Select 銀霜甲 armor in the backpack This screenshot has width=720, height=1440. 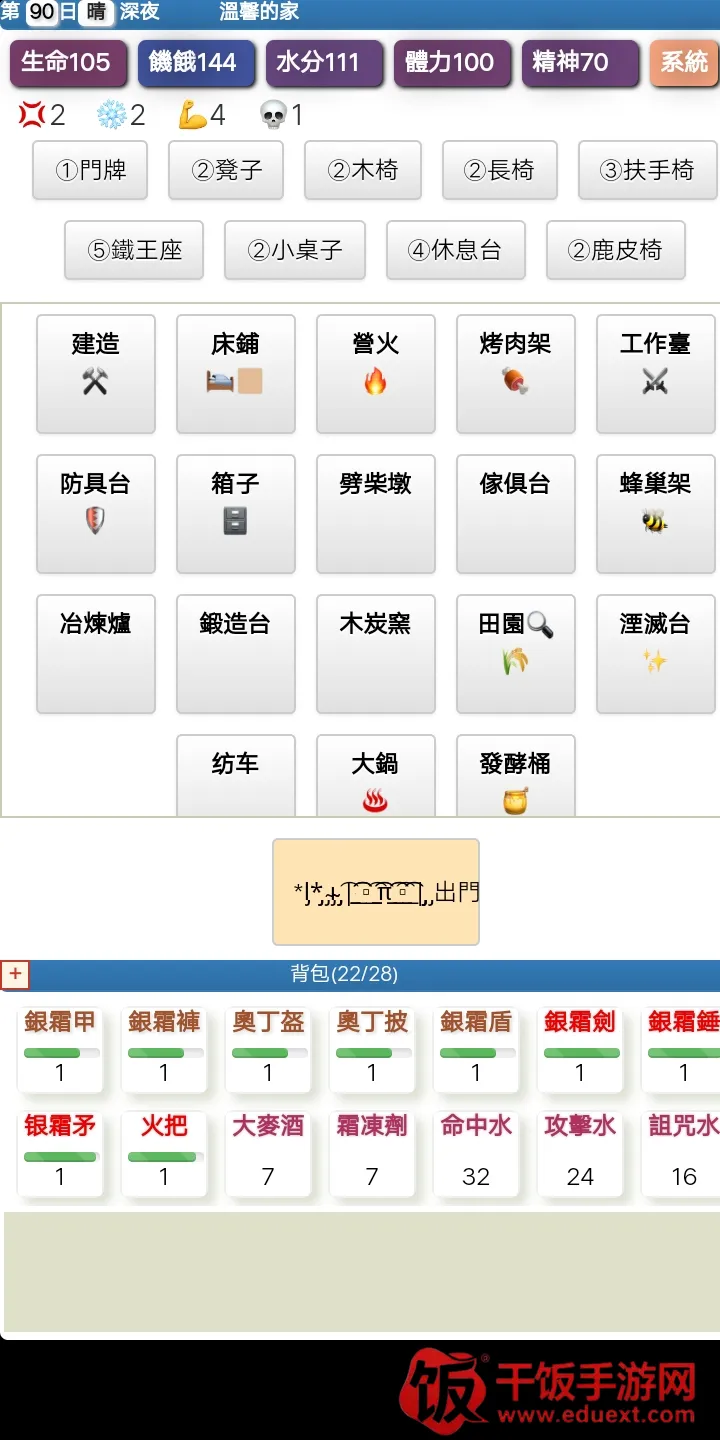point(60,1048)
